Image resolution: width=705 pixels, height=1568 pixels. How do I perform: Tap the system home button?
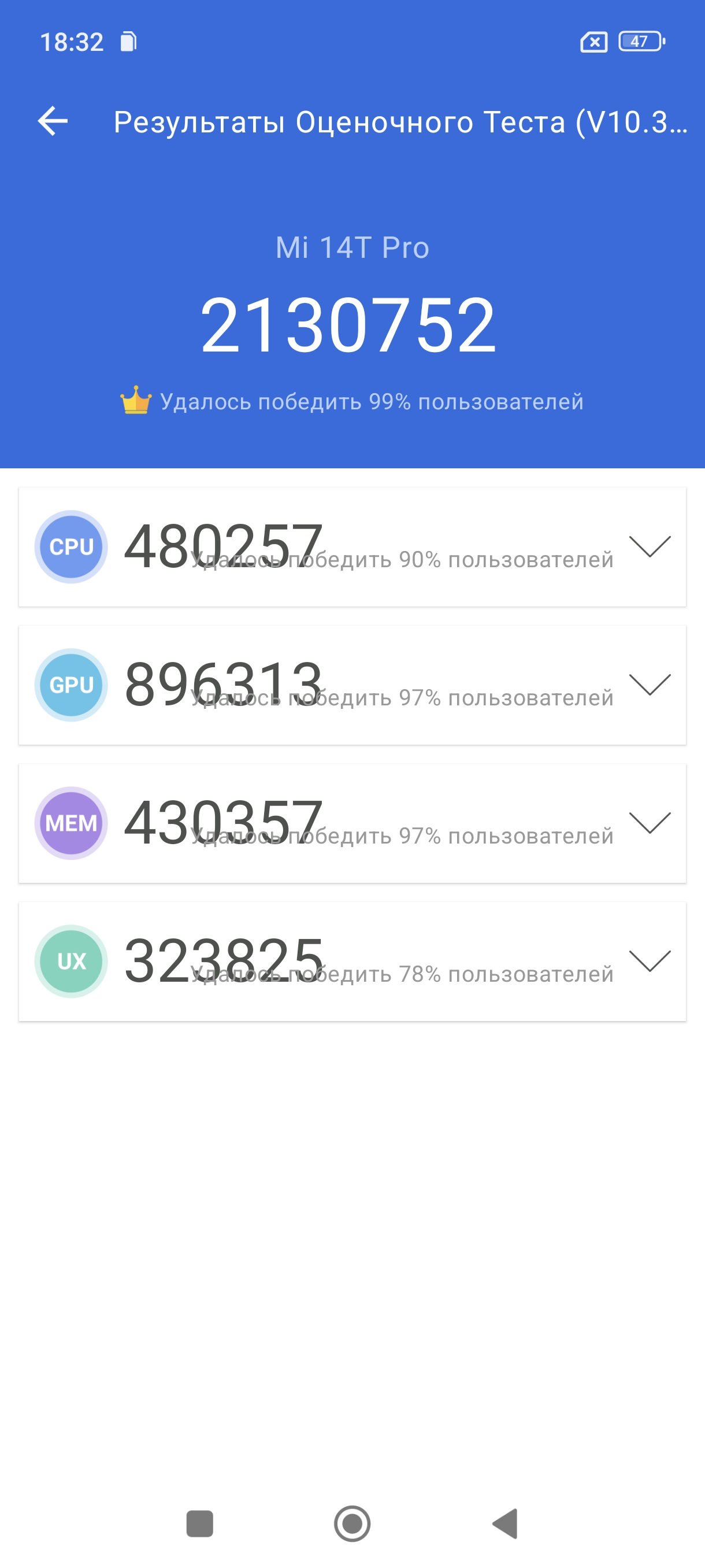[352, 1523]
